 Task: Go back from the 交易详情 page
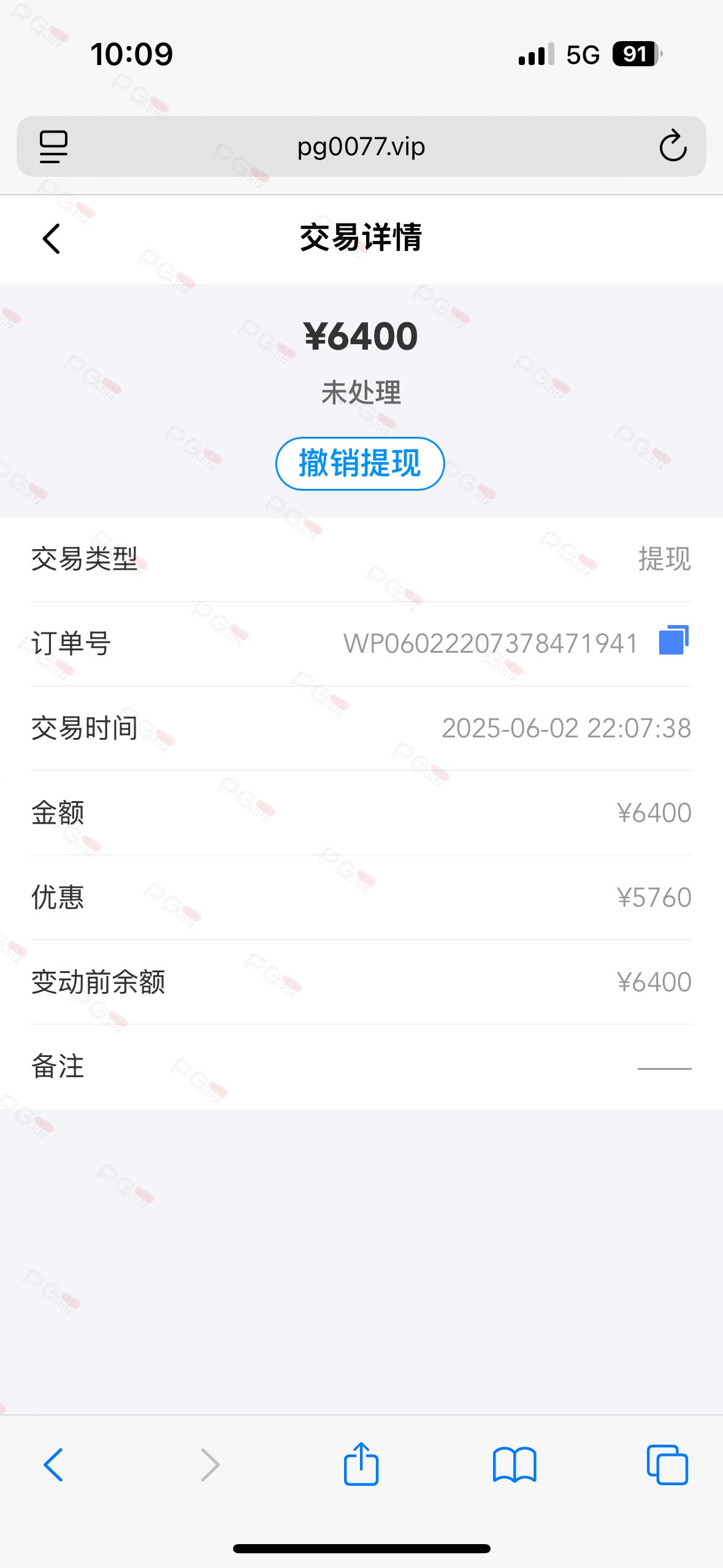tap(52, 238)
